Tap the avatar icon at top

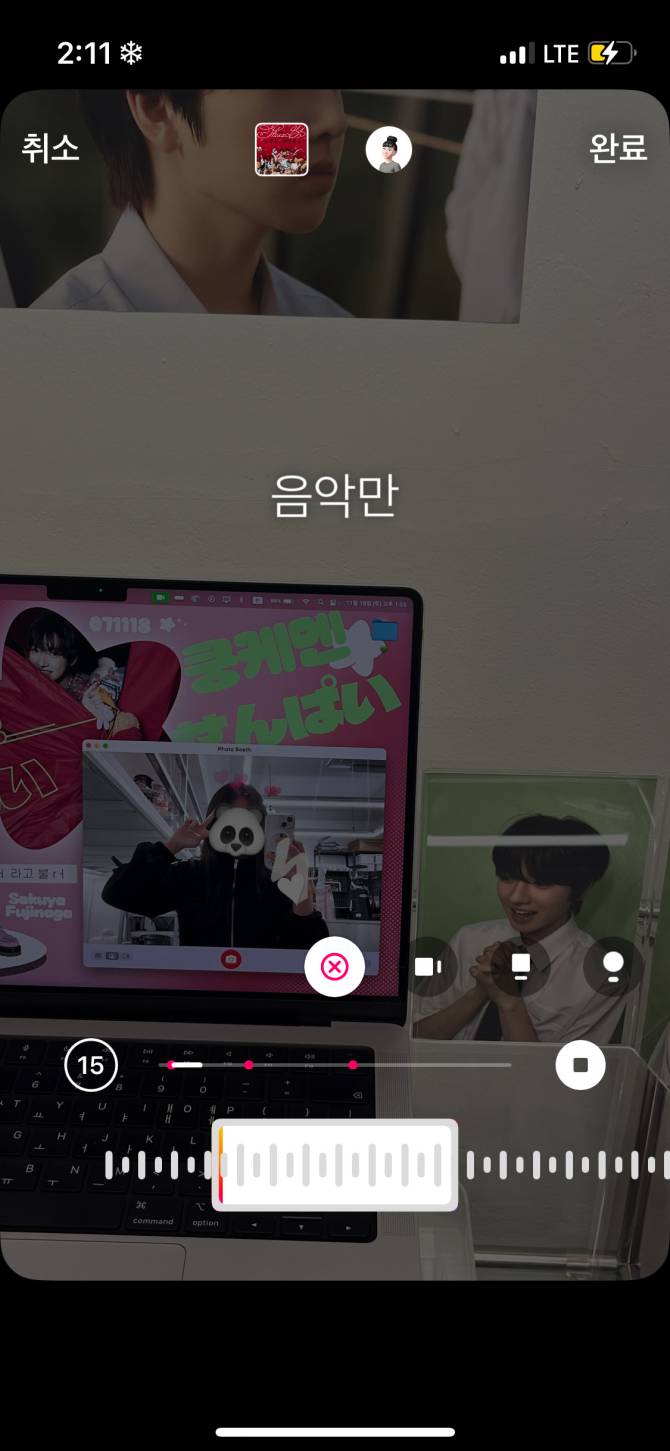point(389,150)
